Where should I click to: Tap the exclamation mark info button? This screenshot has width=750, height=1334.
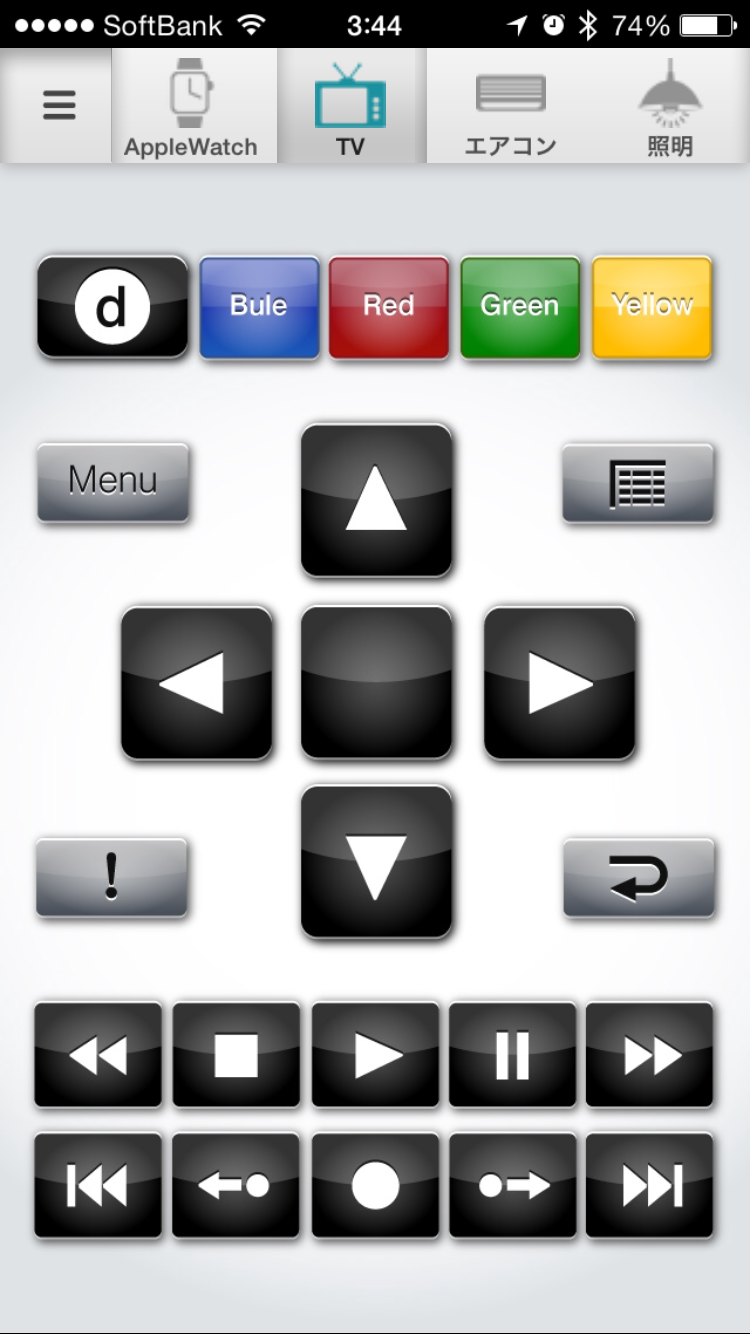coord(112,878)
